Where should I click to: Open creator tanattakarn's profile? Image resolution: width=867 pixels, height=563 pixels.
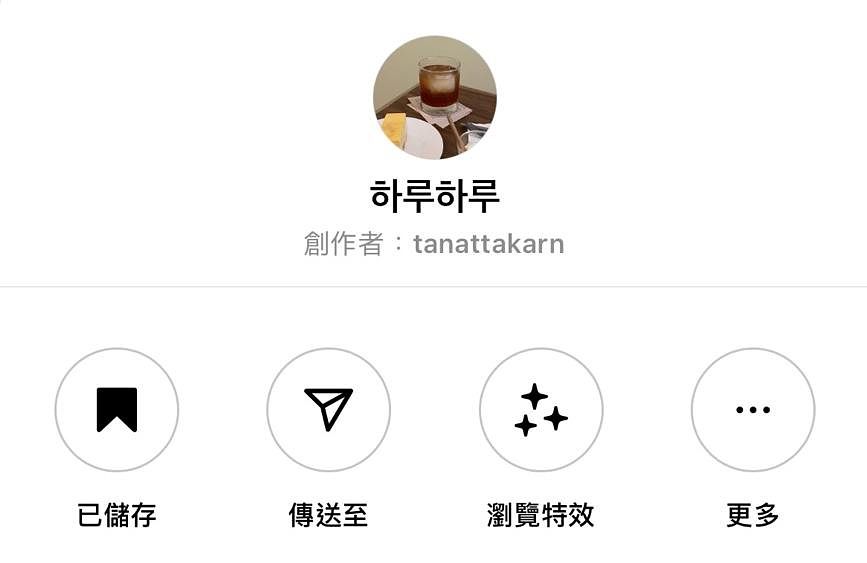488,244
